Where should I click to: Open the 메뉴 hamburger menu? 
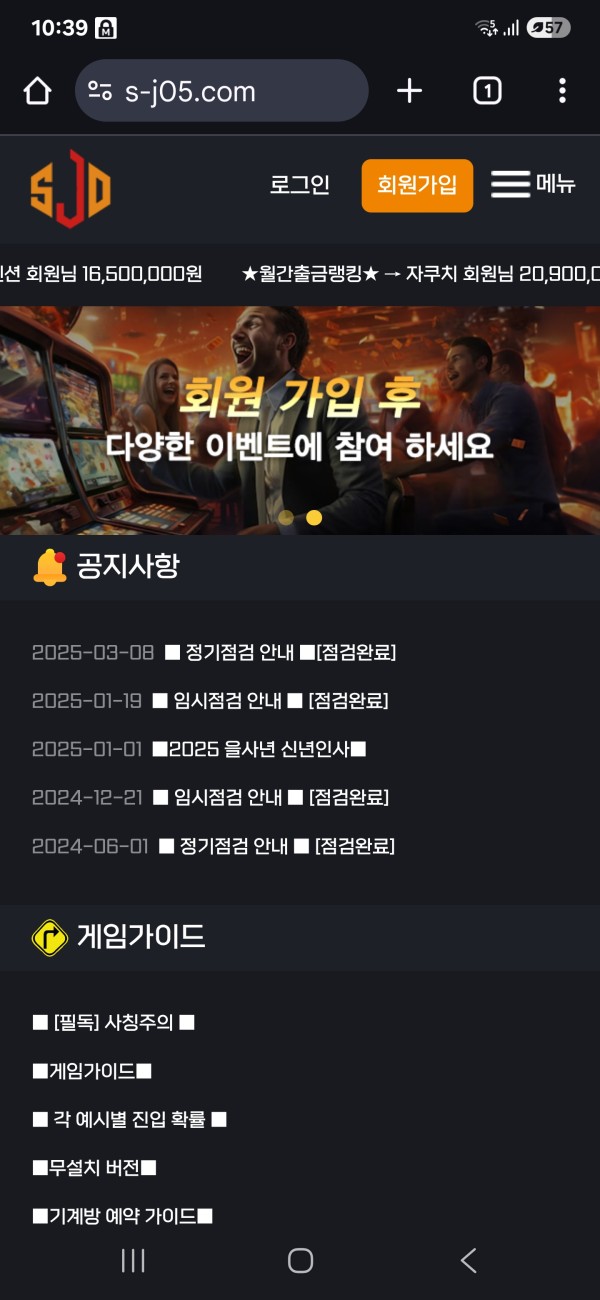(533, 185)
